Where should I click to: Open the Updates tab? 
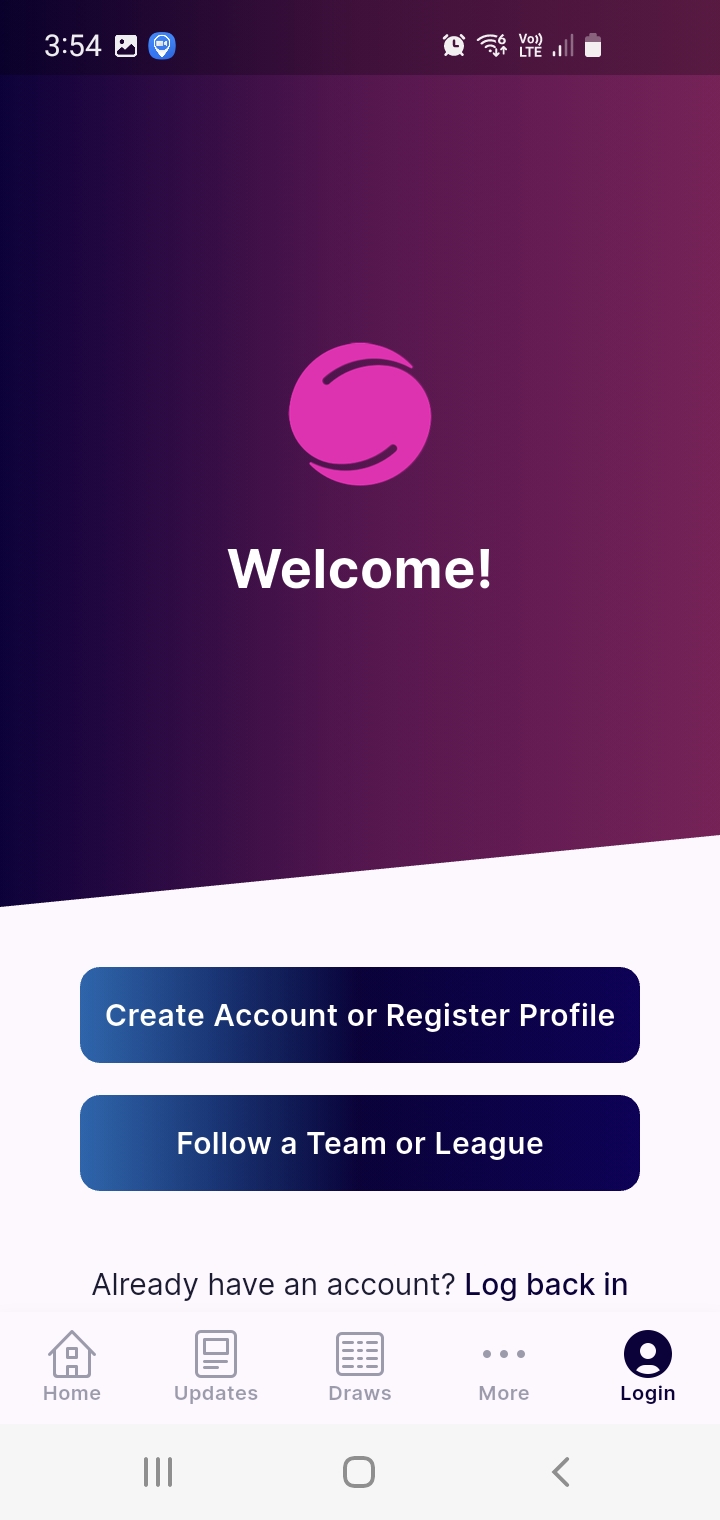(x=216, y=1367)
